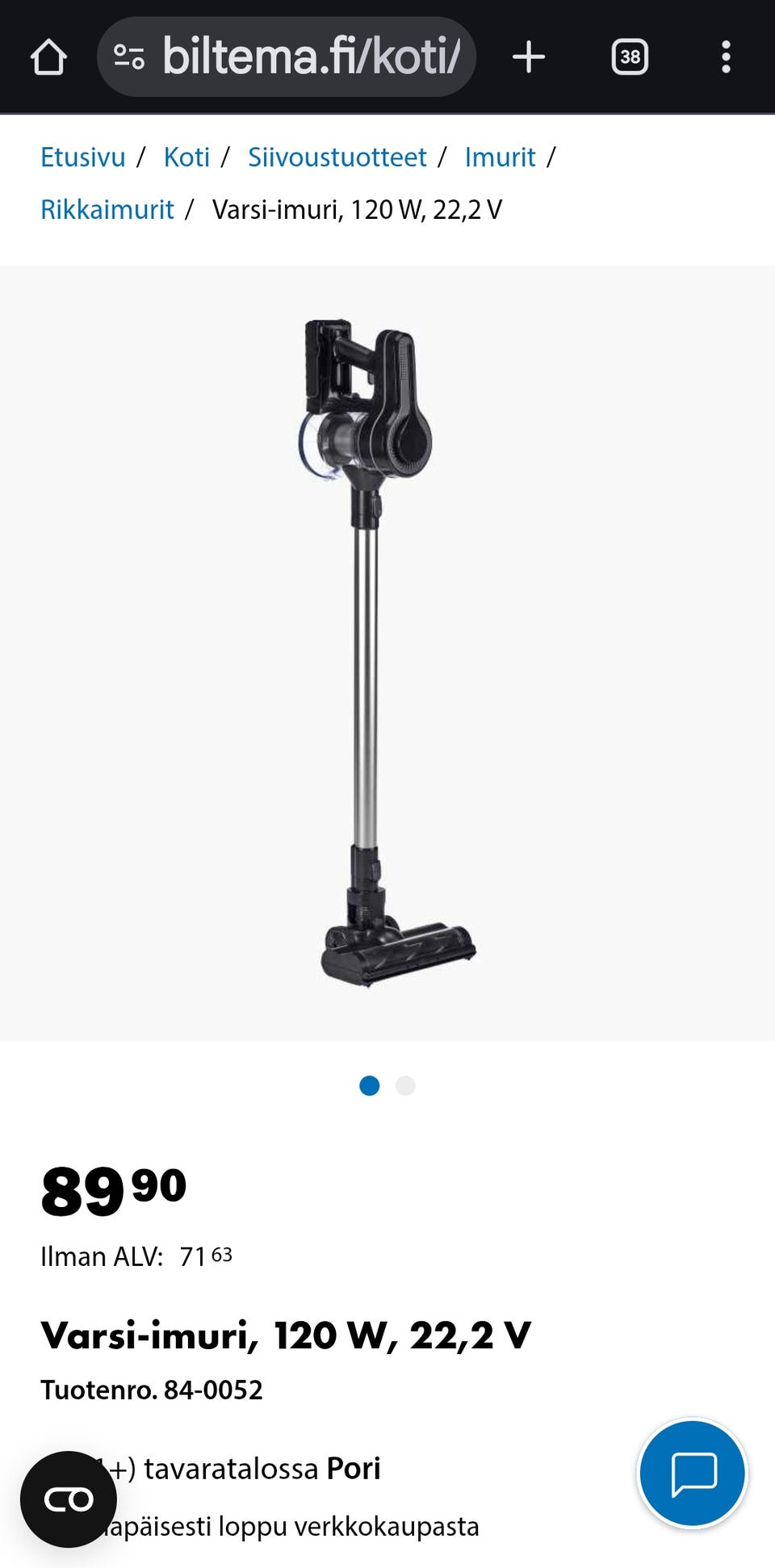Open the browser overflow menu
Image resolution: width=775 pixels, height=1568 pixels.
[x=726, y=57]
